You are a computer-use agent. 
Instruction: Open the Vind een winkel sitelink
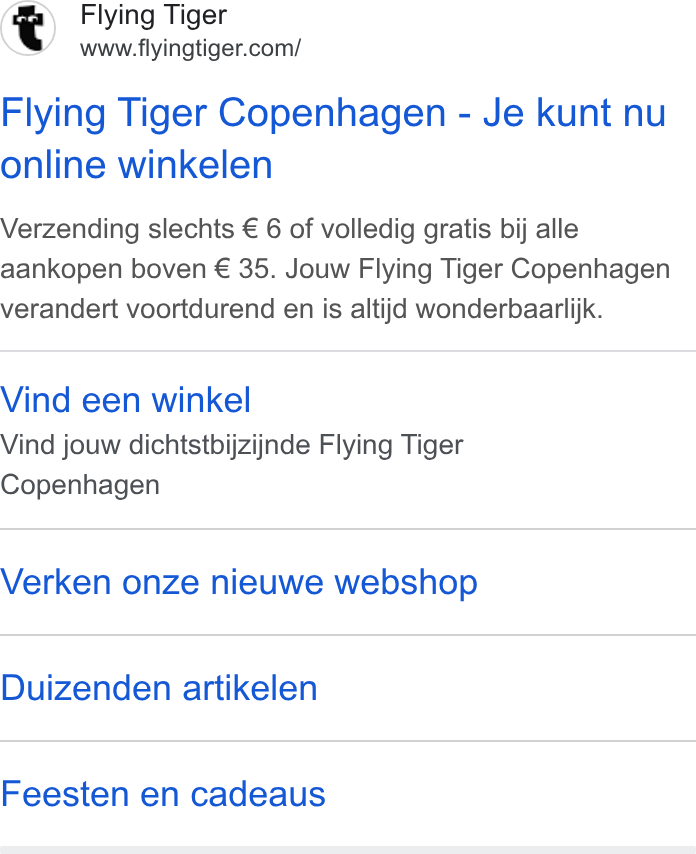[125, 400]
